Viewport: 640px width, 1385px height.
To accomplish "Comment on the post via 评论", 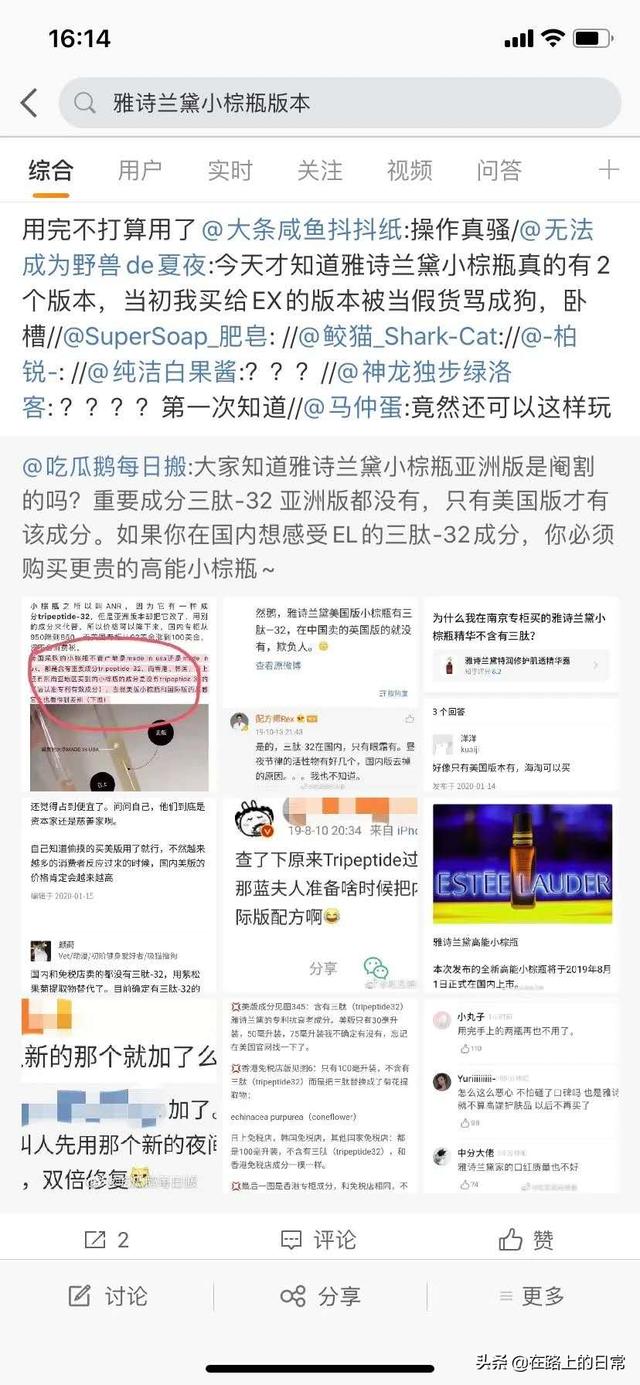I will 319,1240.
